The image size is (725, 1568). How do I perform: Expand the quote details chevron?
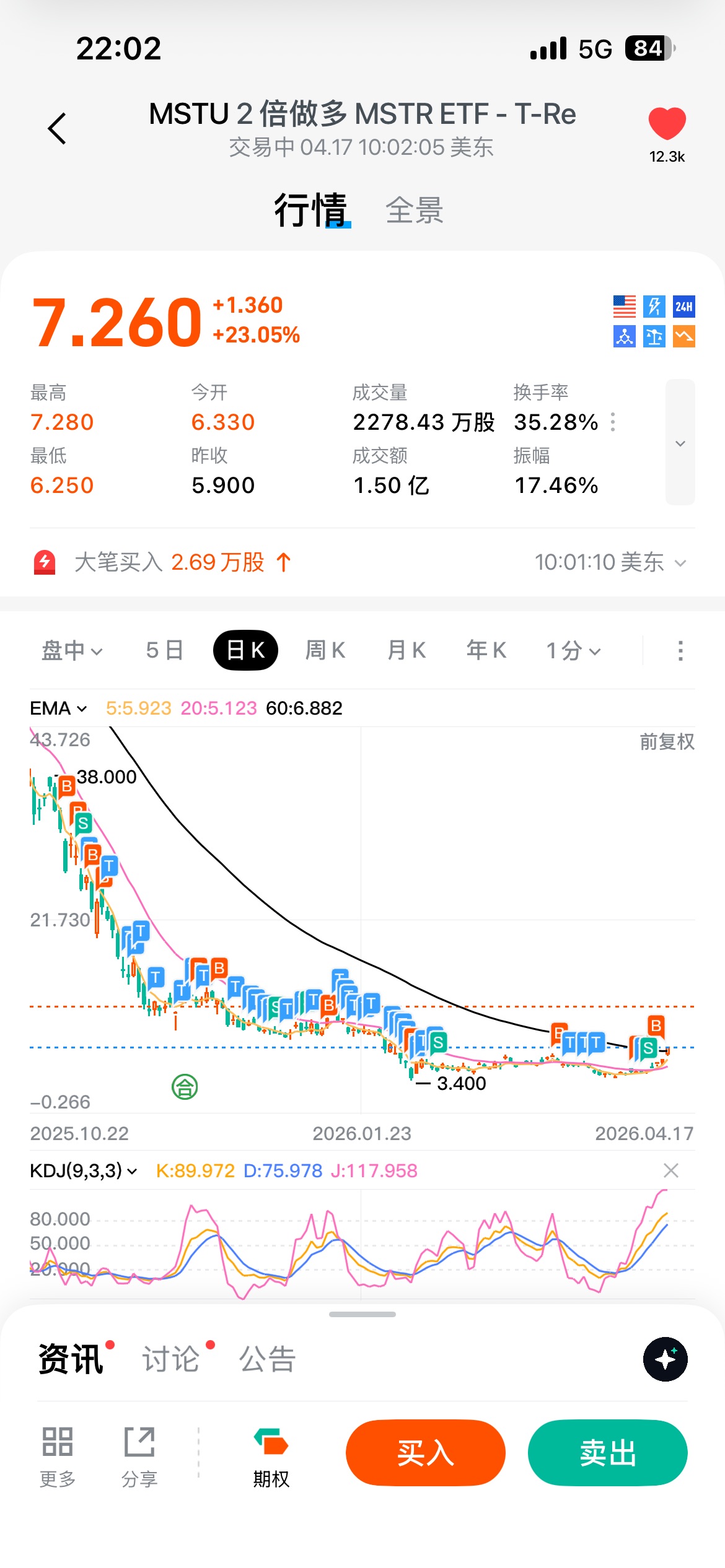[x=680, y=442]
